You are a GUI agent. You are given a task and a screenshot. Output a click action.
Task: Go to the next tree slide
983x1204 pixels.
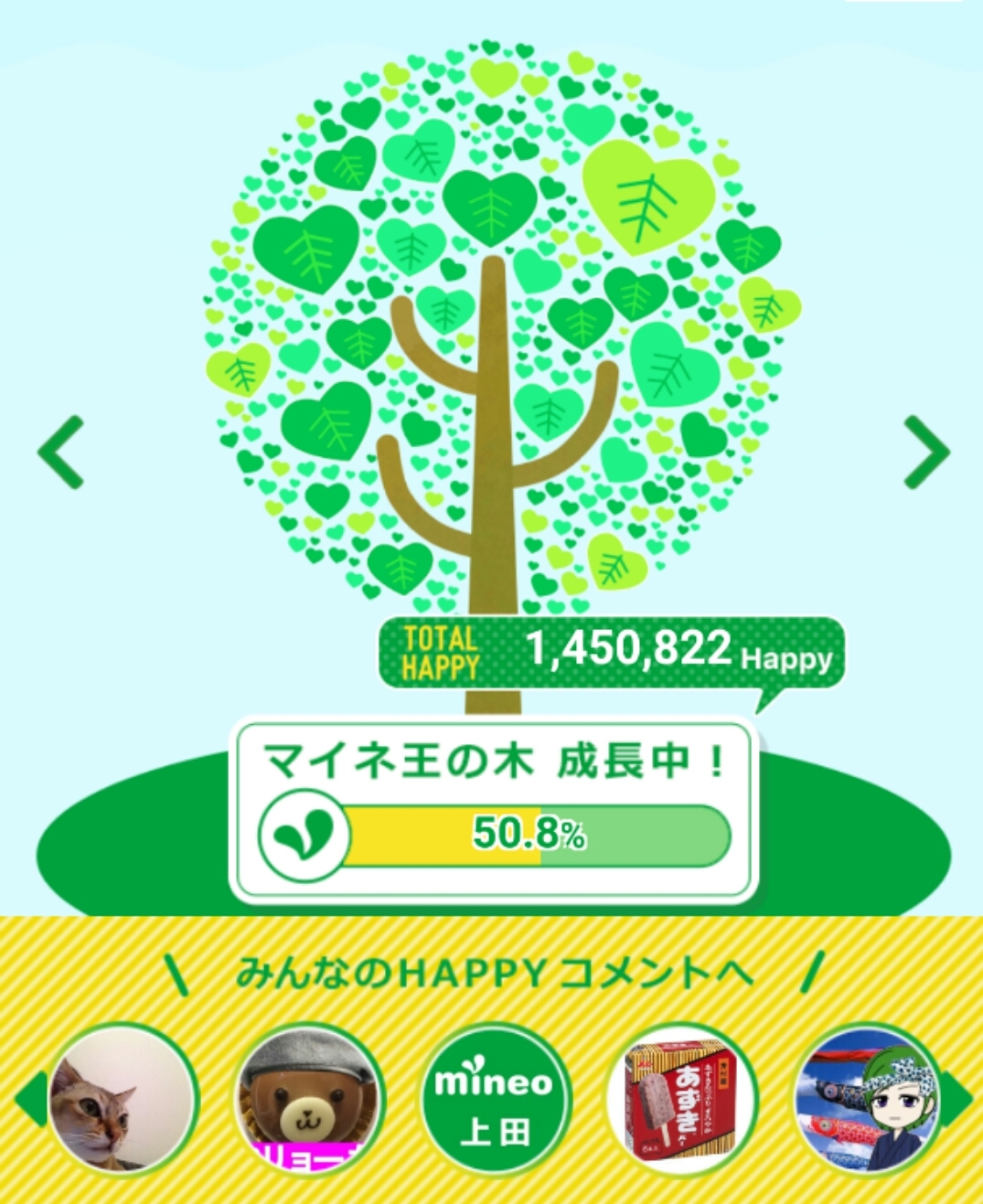click(x=925, y=452)
